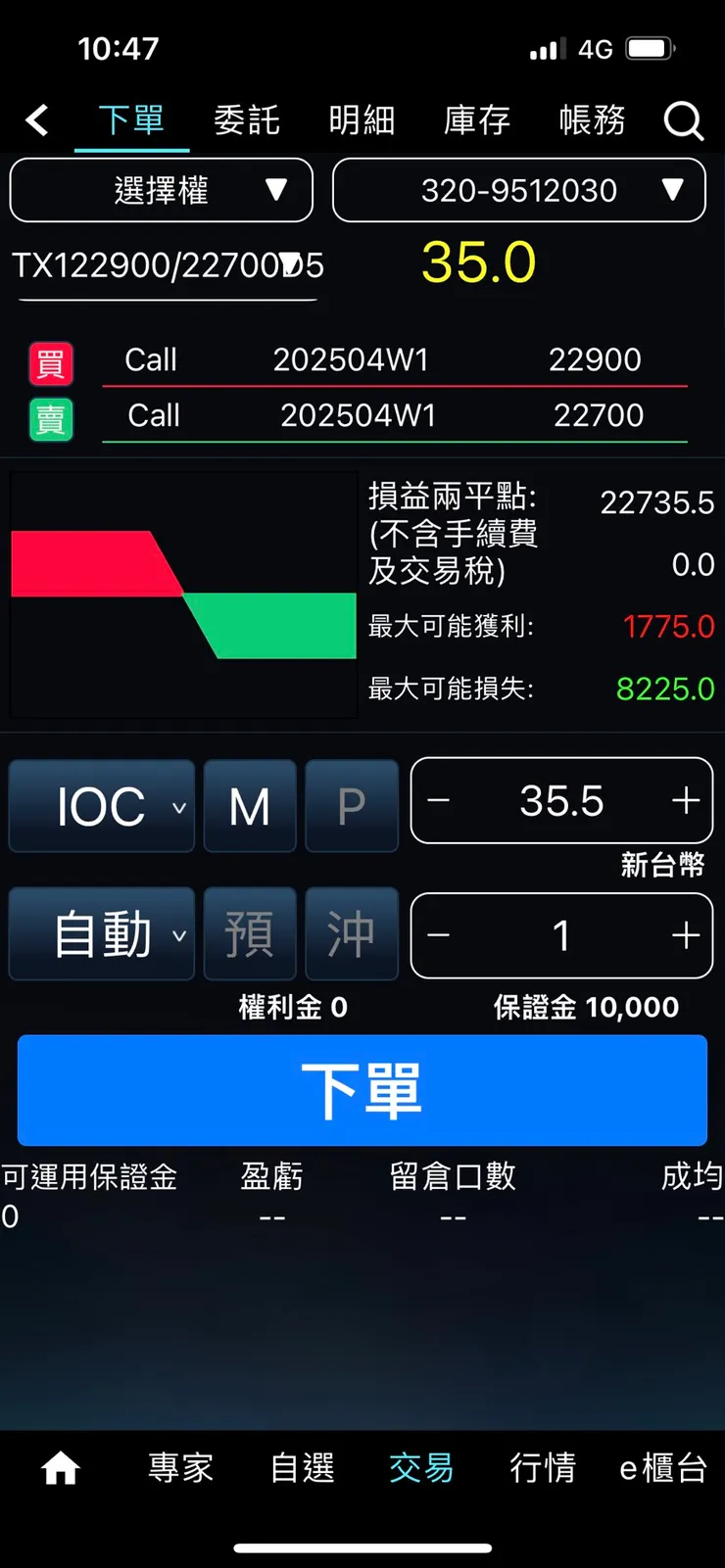Open the e櫃台 section
The height and width of the screenshot is (1568, 725).
(663, 1466)
